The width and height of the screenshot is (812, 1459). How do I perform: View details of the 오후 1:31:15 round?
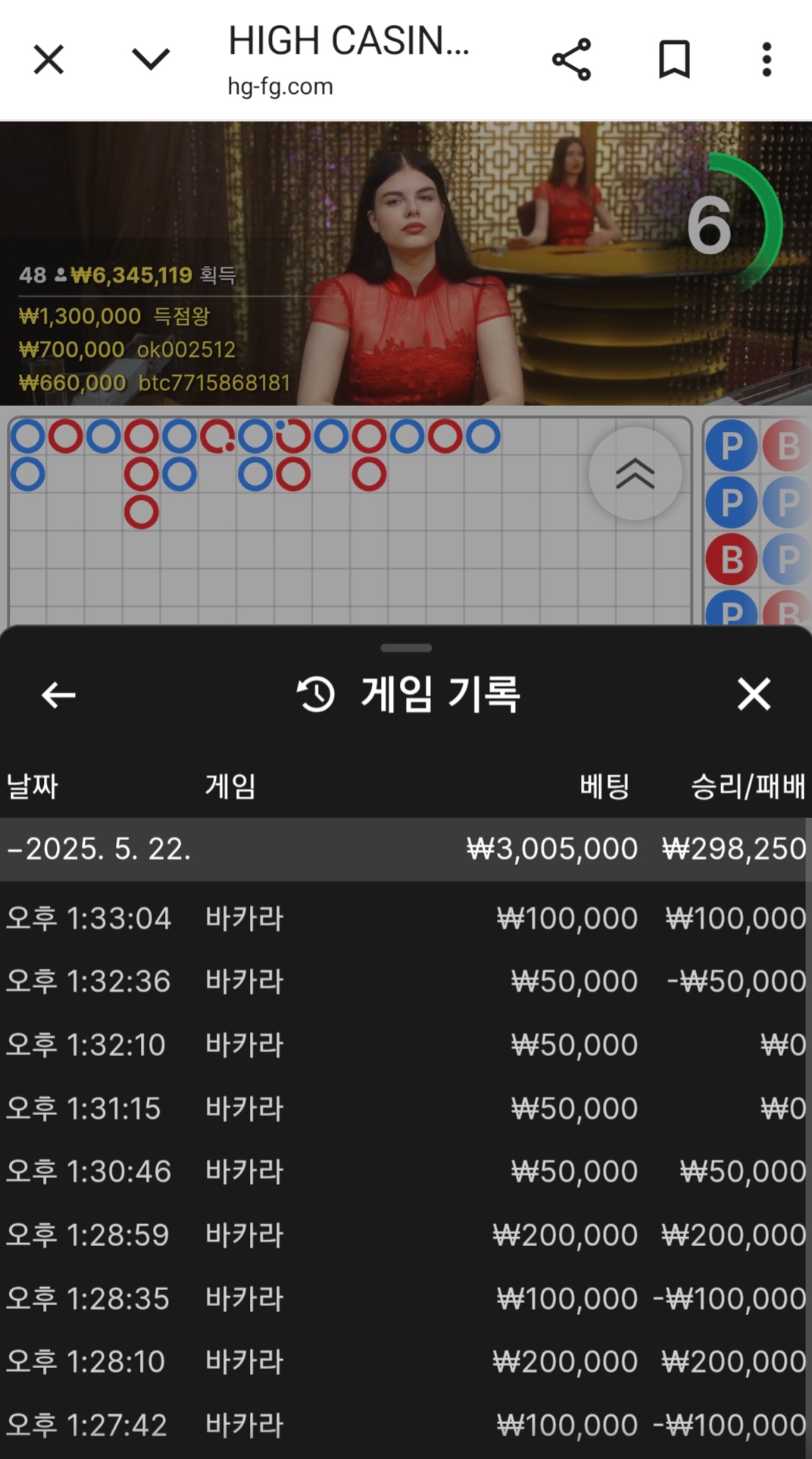(x=406, y=1109)
